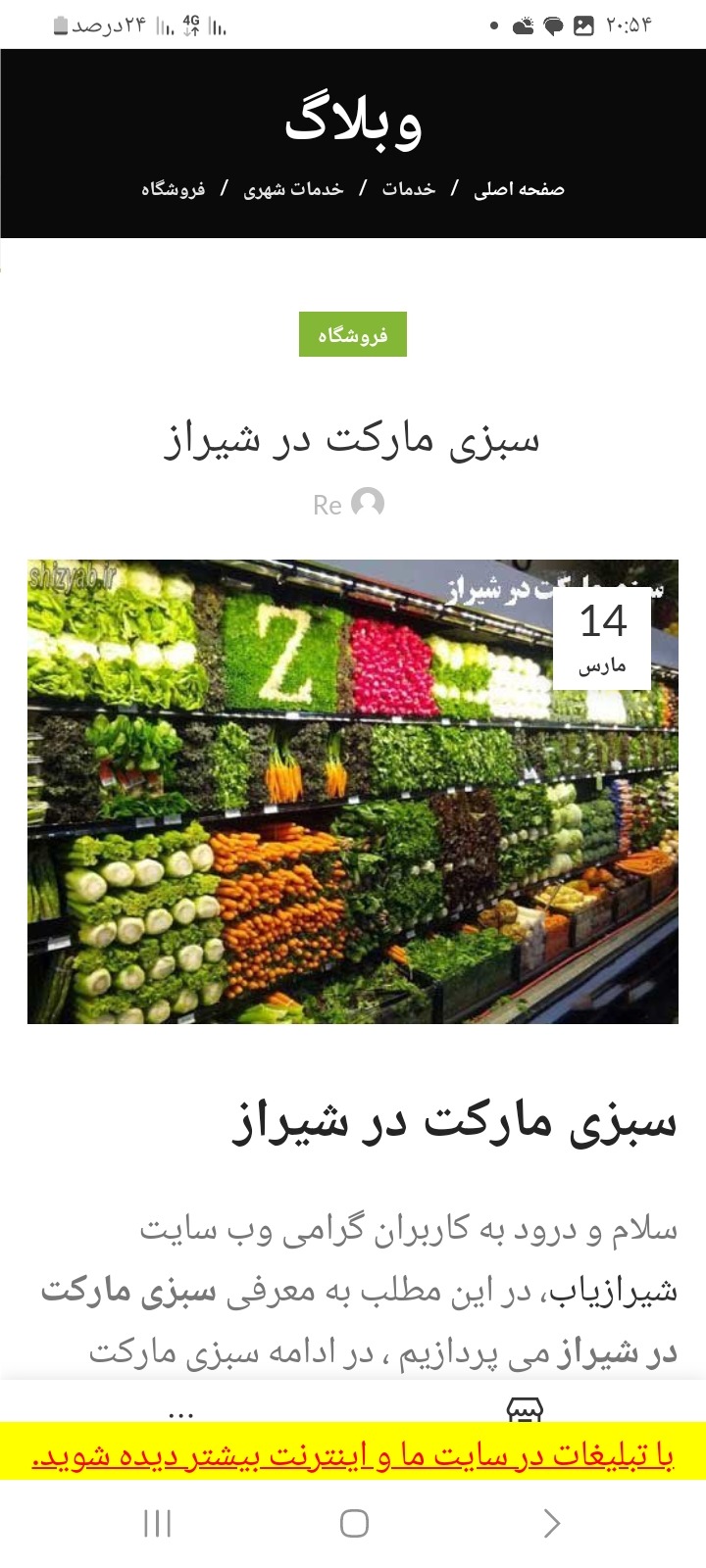The height and width of the screenshot is (1568, 706).
Task: Open the فروشگاه link in the top menu
Action: [173, 189]
